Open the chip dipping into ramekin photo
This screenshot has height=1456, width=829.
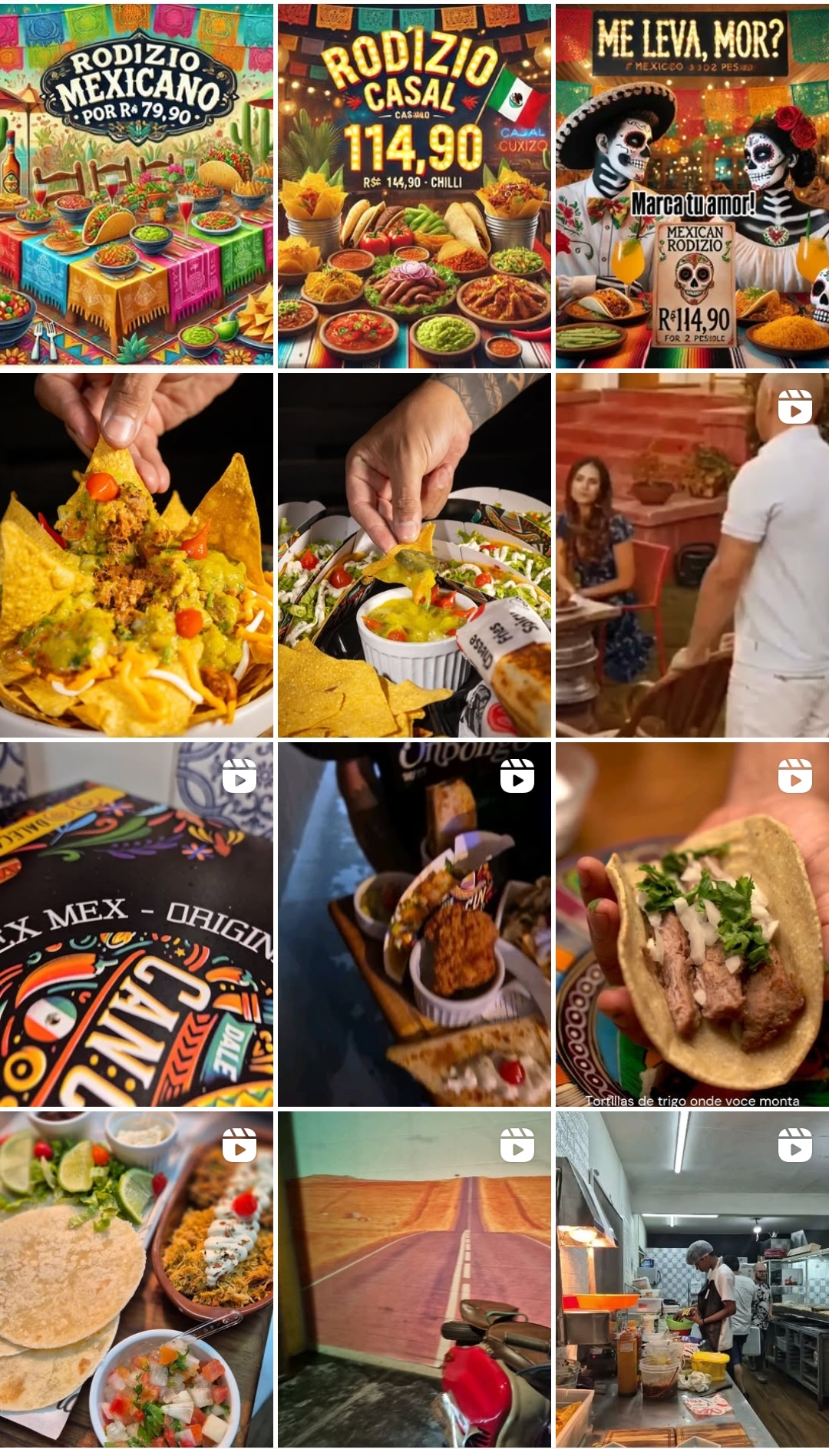414,555
